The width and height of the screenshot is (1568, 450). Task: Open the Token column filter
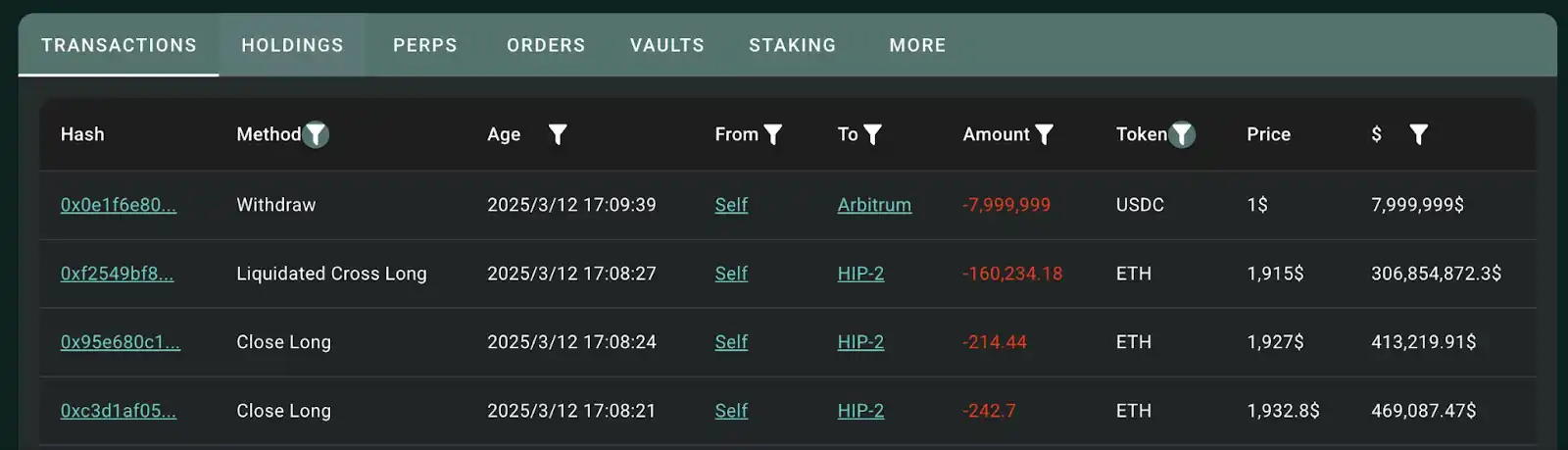click(x=1183, y=134)
